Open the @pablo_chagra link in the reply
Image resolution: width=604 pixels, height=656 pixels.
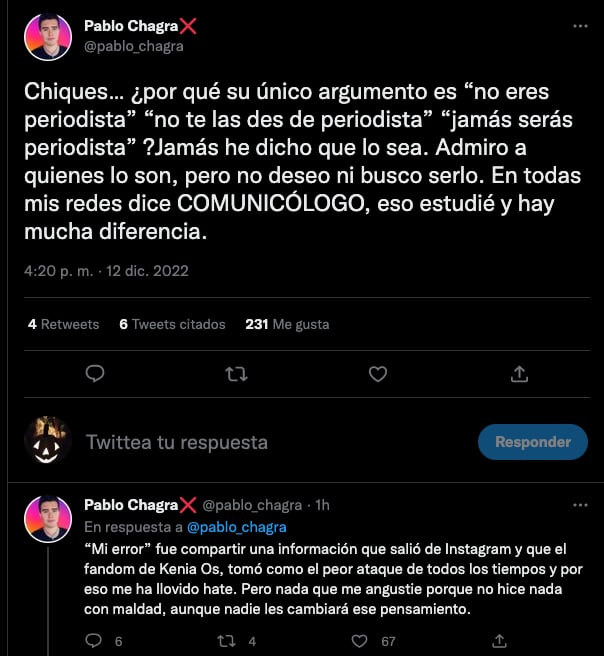point(236,527)
